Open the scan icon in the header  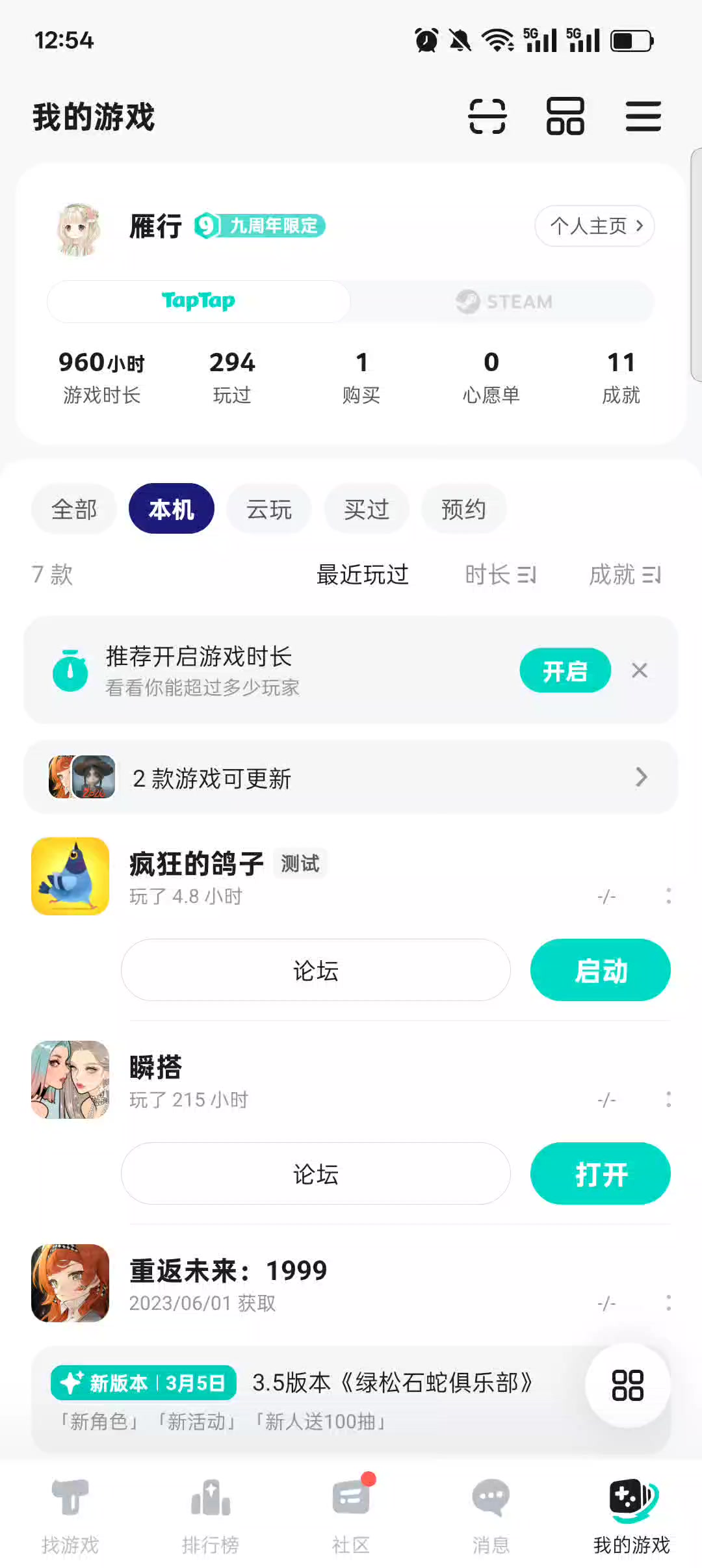pyautogui.click(x=487, y=116)
